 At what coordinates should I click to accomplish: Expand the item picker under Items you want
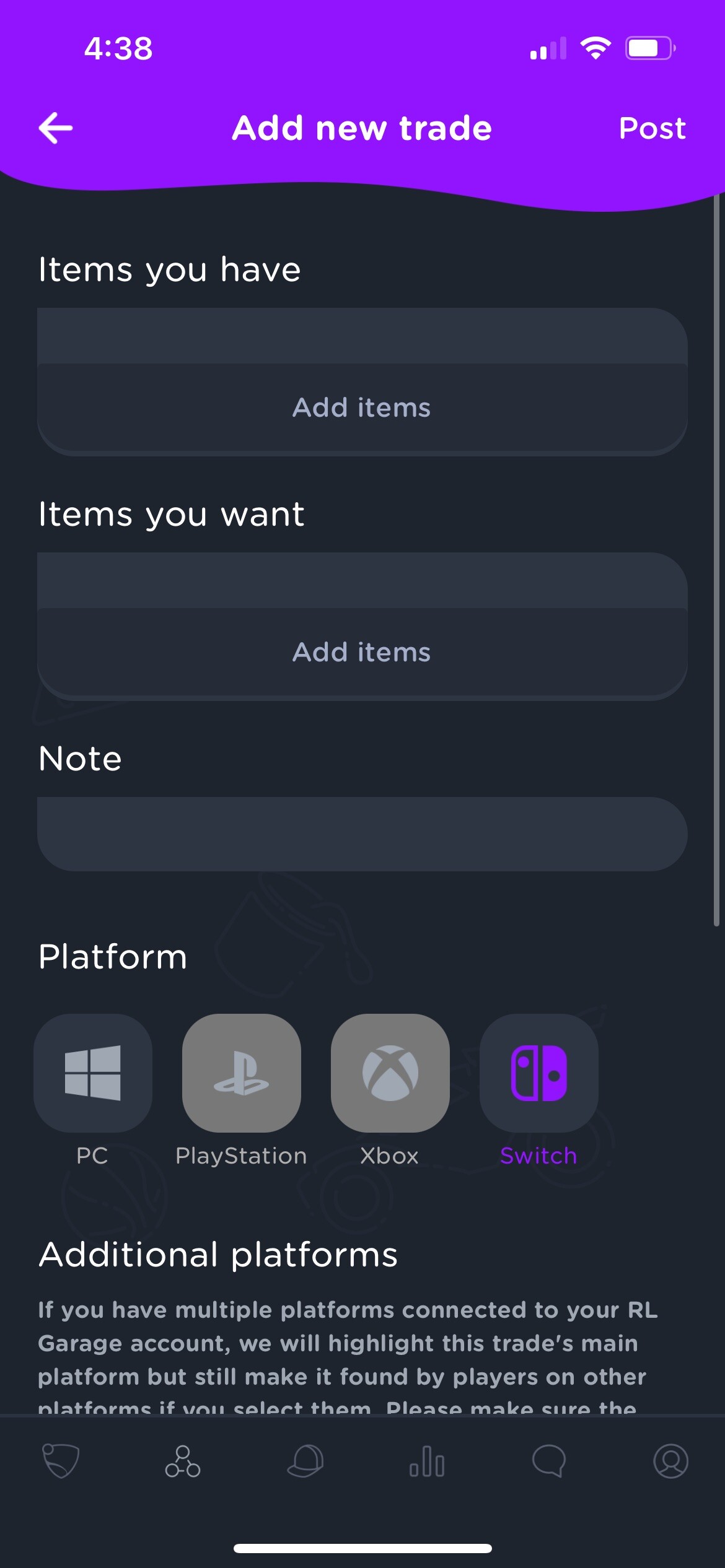pos(362,651)
